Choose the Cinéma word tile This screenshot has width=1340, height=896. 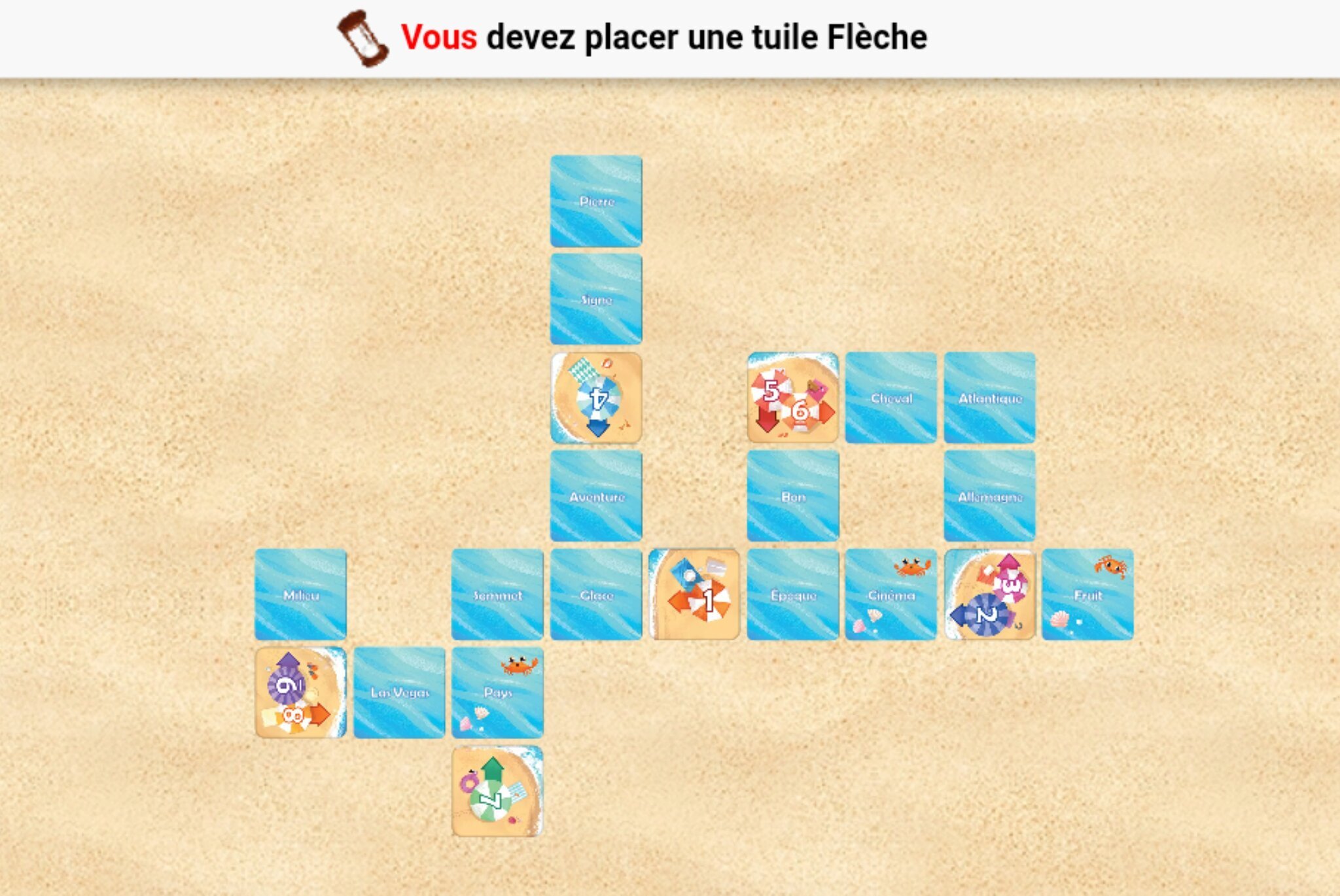pos(890,594)
